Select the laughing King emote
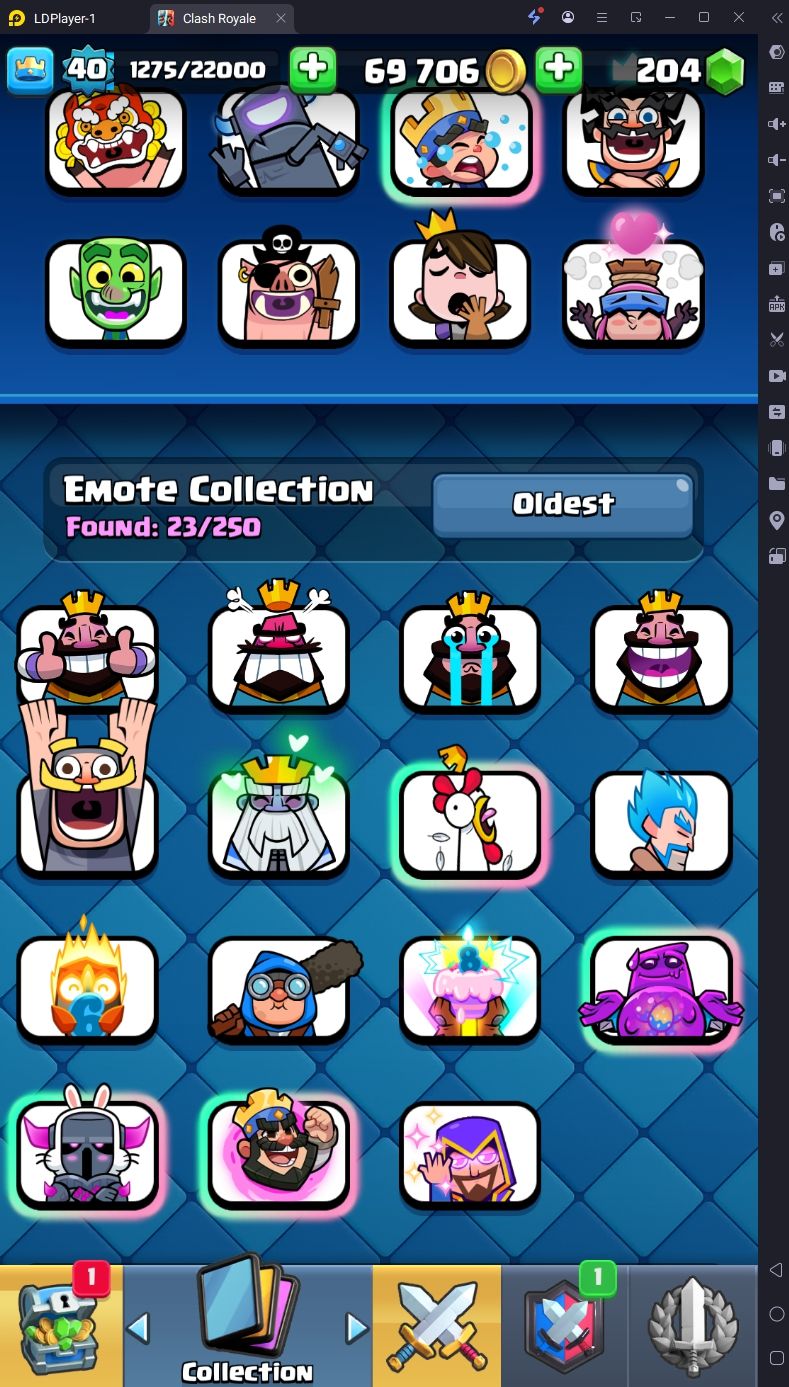Viewport: 789px width, 1387px height. click(661, 653)
